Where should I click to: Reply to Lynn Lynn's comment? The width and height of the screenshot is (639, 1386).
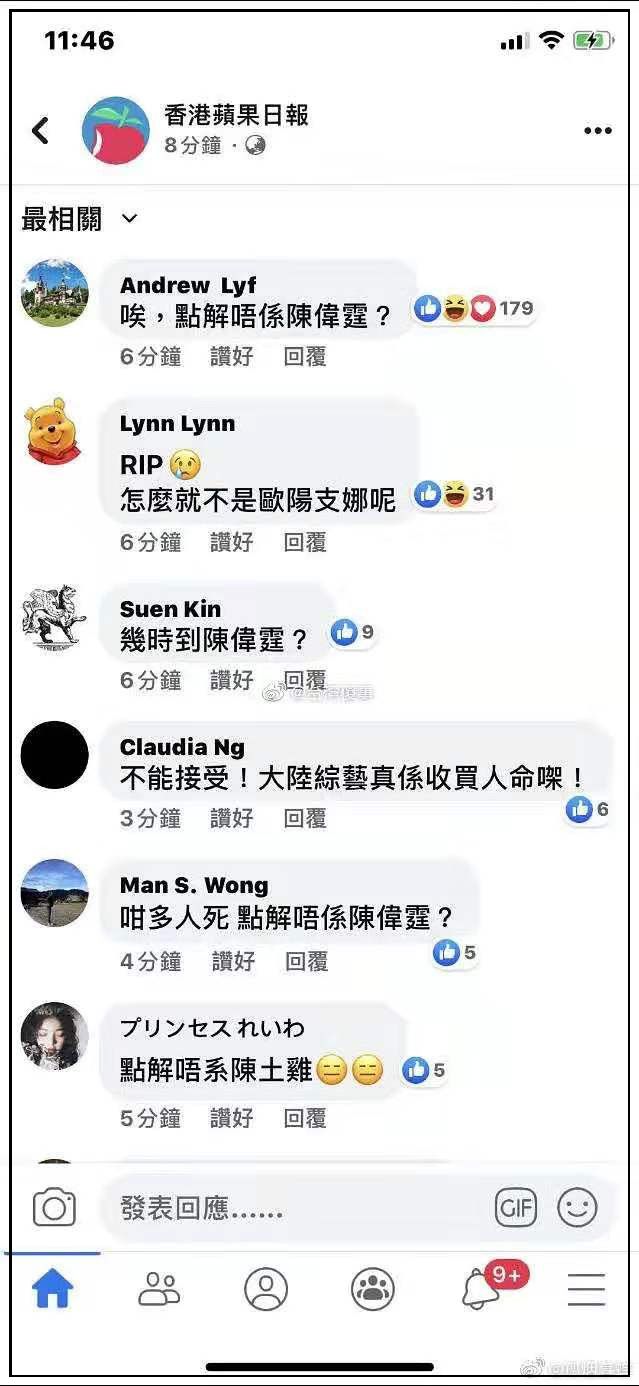pos(305,542)
